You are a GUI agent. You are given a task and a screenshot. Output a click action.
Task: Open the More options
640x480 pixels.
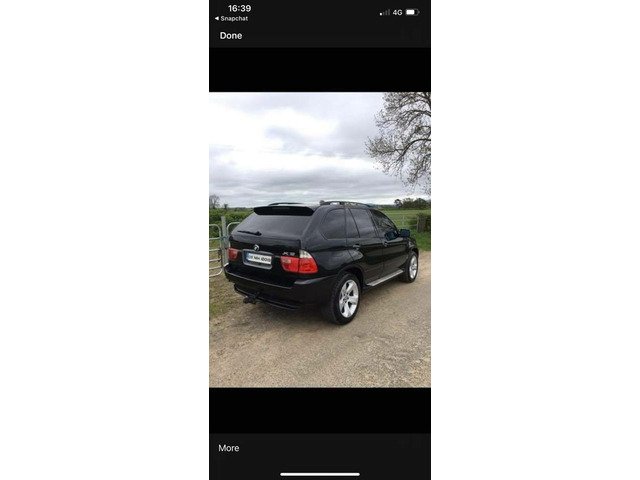point(229,448)
